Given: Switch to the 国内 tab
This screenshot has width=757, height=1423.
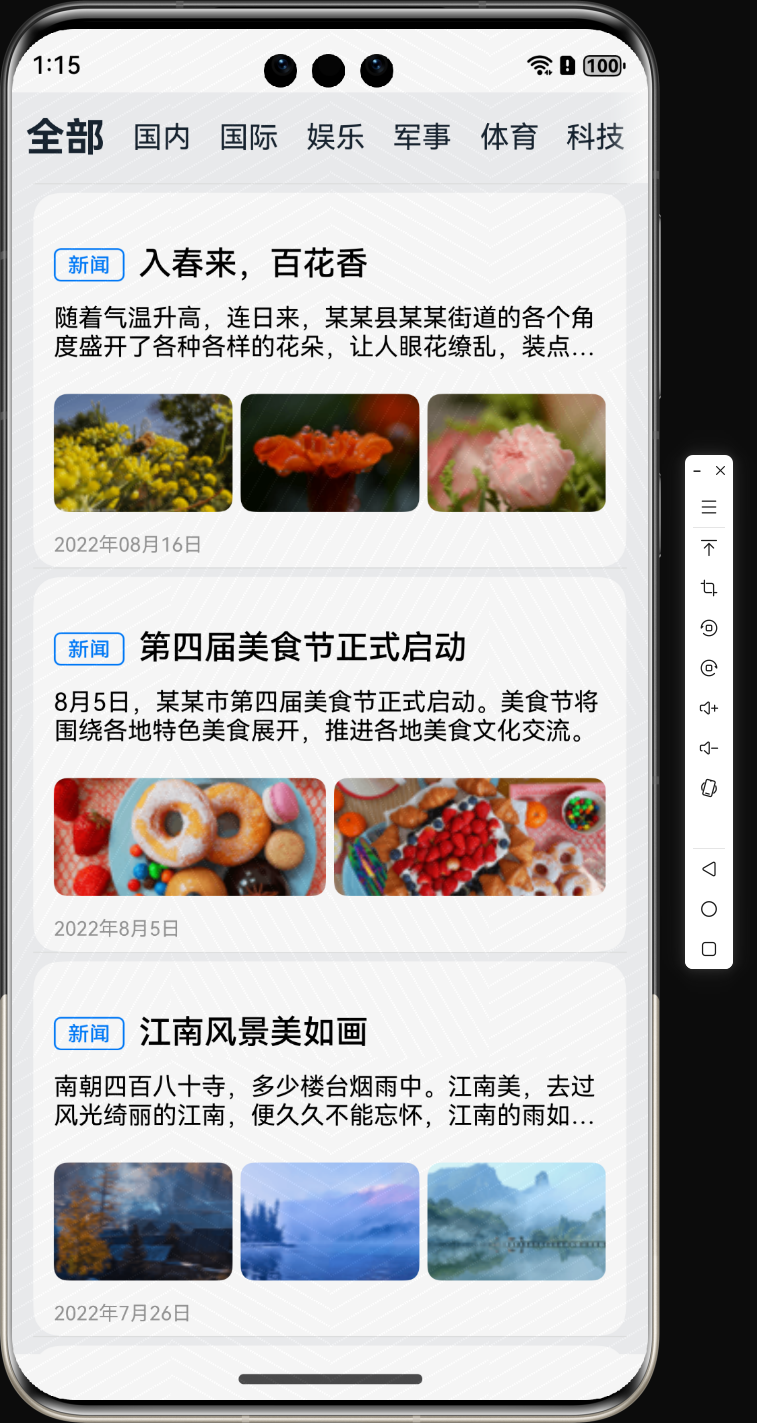Looking at the screenshot, I should click(162, 137).
